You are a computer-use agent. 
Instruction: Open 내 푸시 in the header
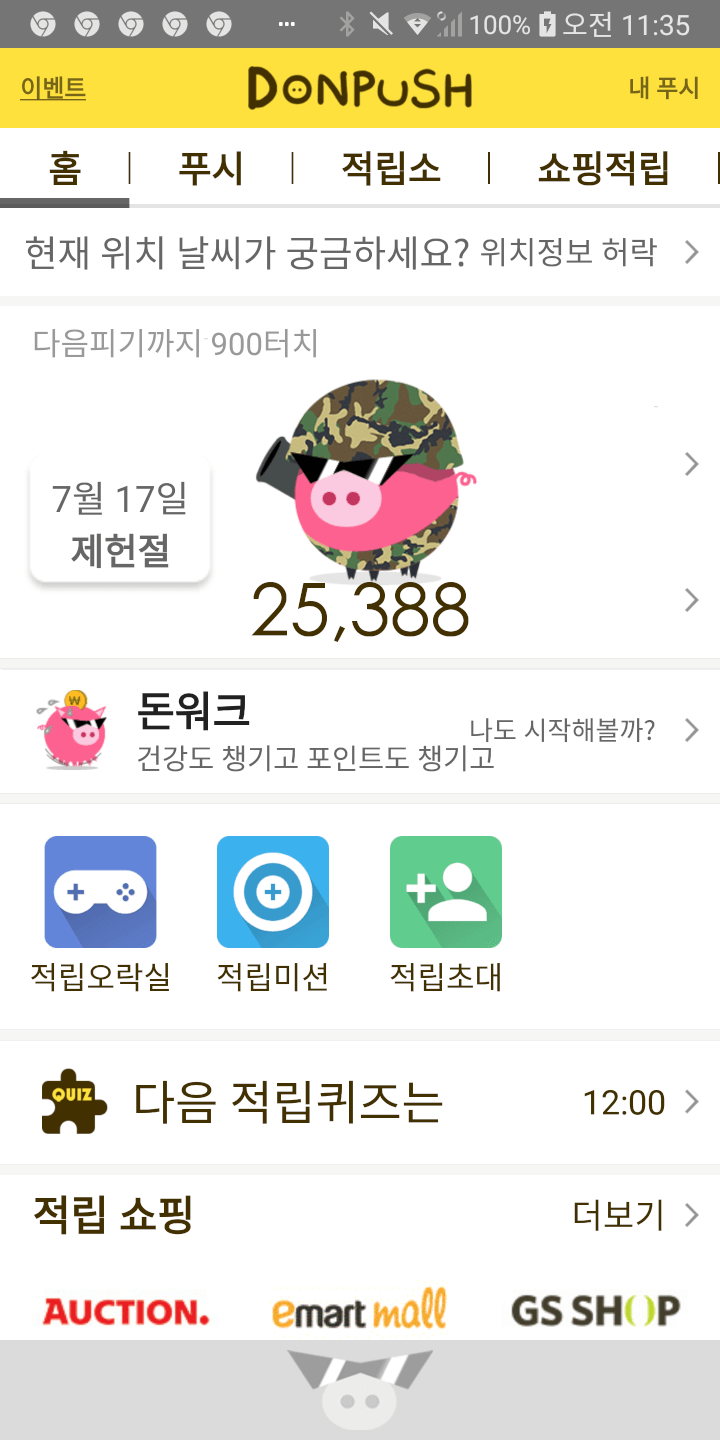664,88
